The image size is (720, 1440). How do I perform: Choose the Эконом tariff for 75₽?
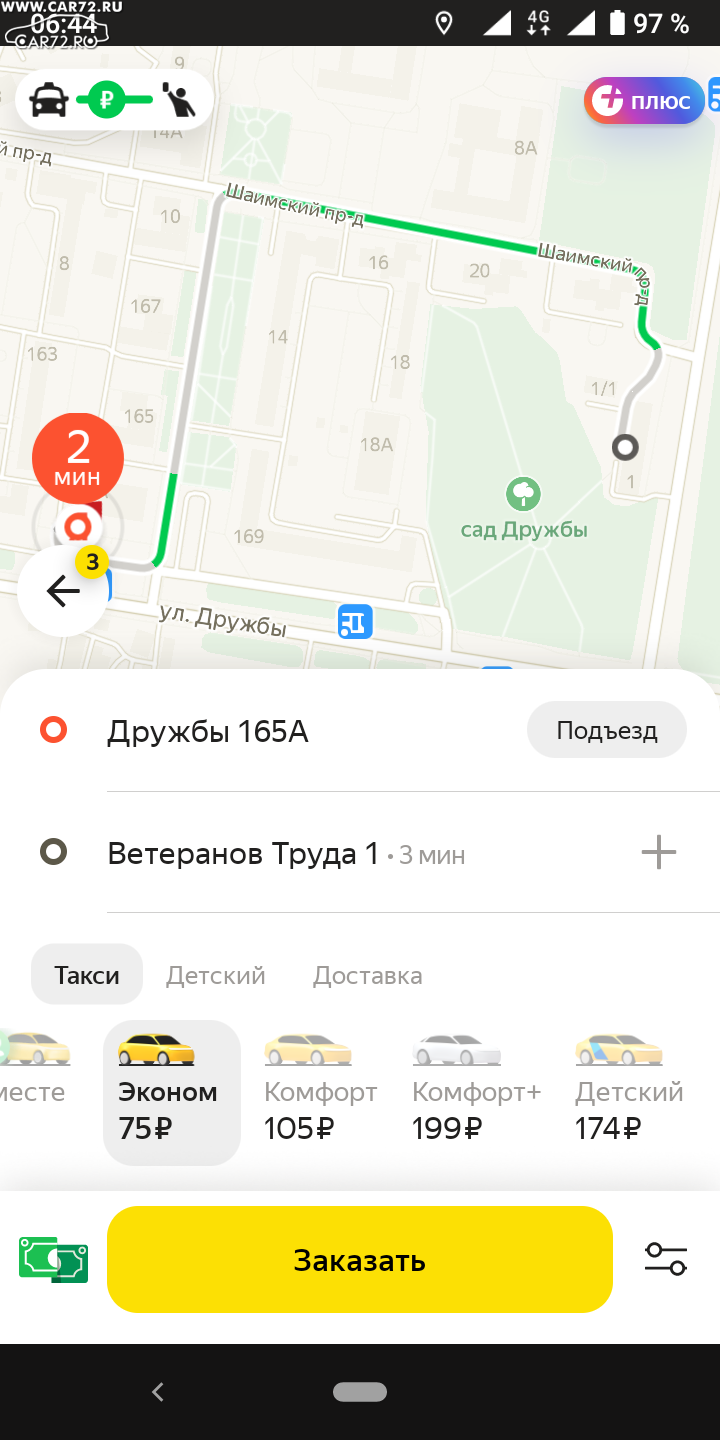172,1093
